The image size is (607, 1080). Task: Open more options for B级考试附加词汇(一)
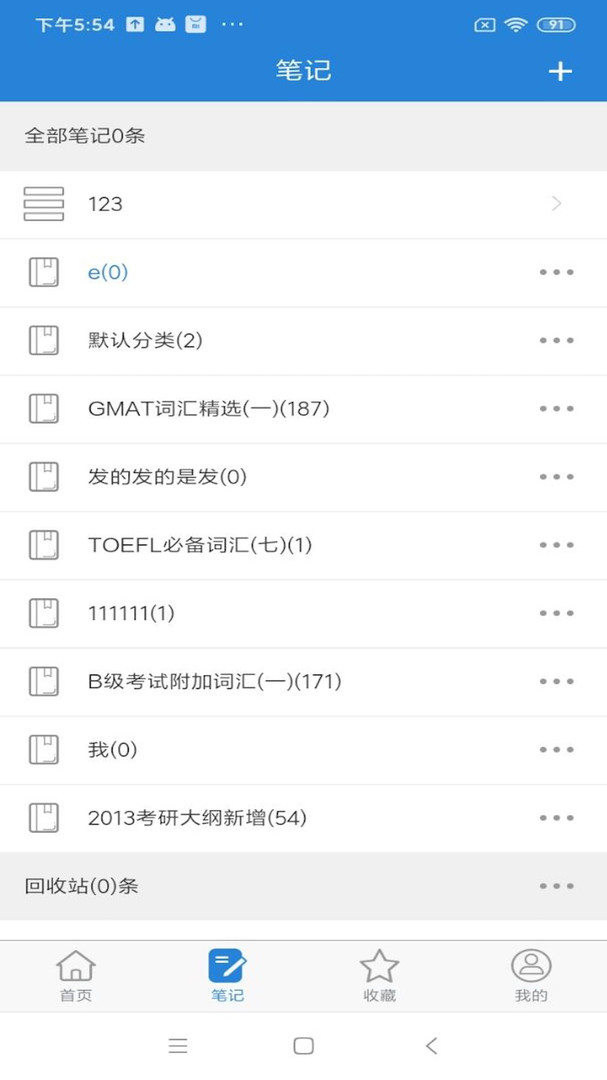pos(556,681)
